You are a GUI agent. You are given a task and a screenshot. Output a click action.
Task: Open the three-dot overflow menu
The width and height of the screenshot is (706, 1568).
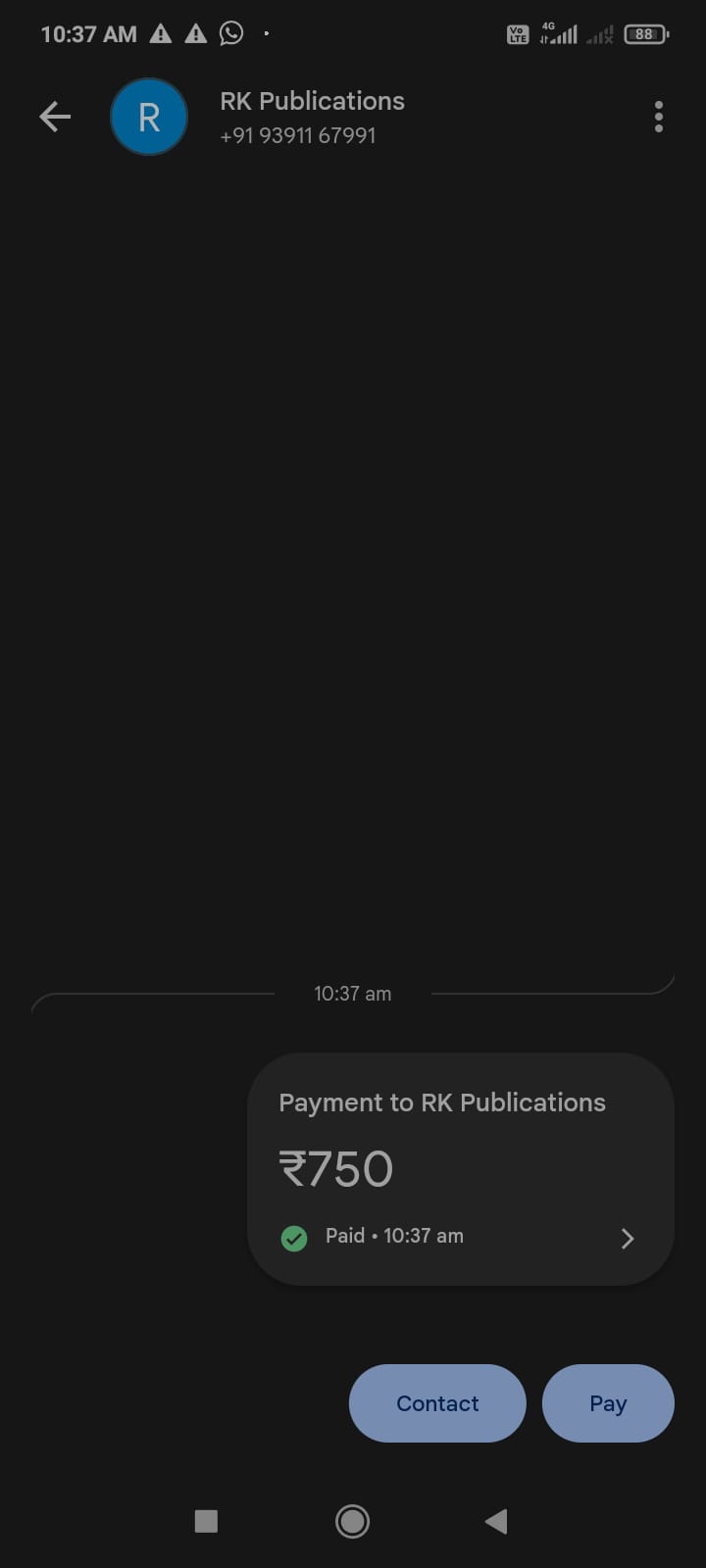[658, 118]
